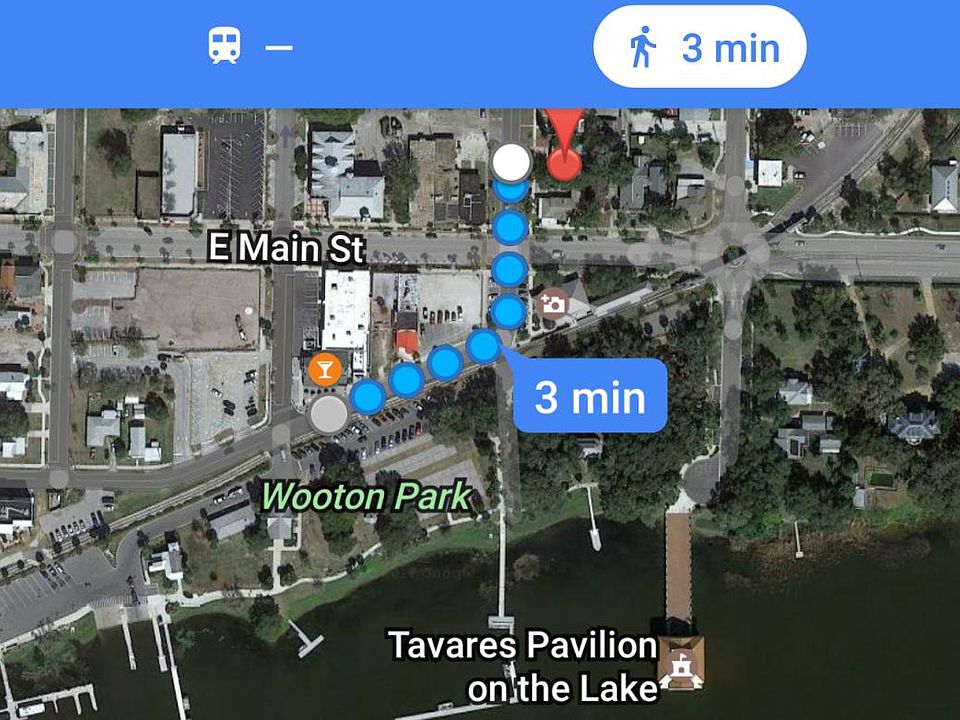Image resolution: width=960 pixels, height=720 pixels.
Task: Select the walking 3 min mode
Action: (700, 47)
